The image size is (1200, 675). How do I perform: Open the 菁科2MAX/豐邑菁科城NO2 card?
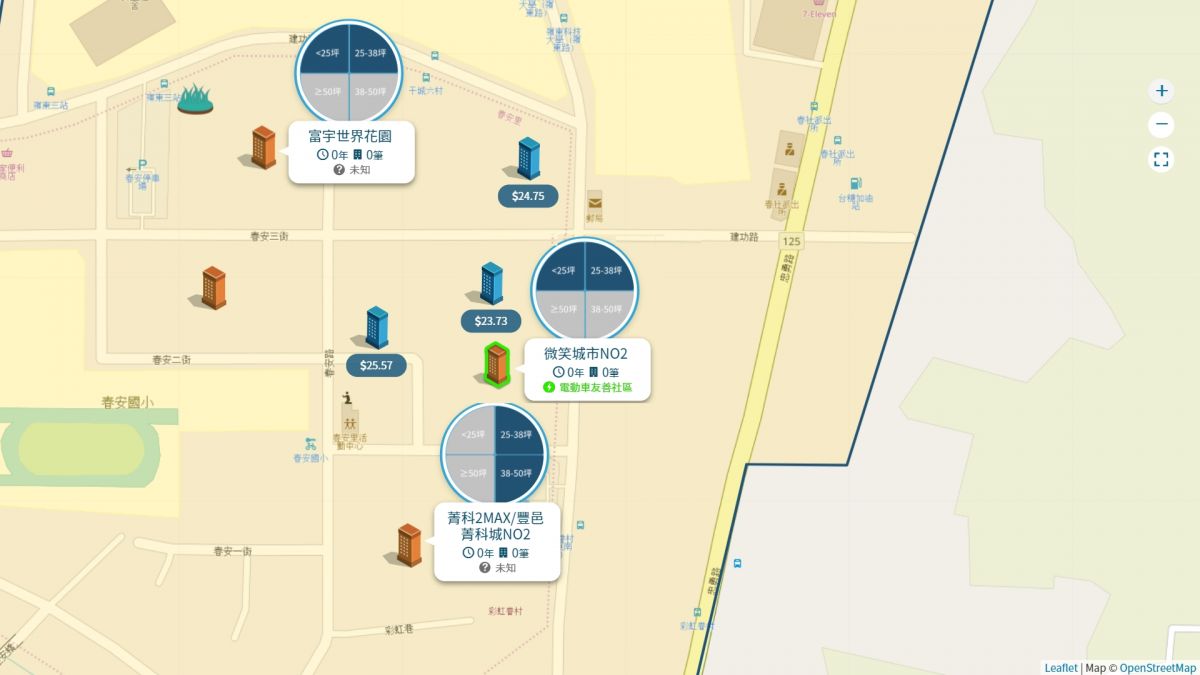point(496,541)
